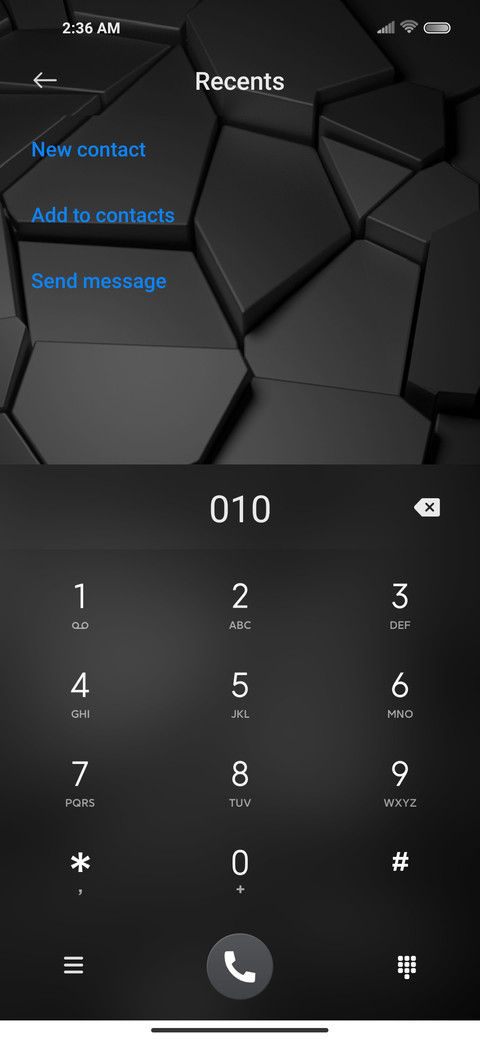Viewport: 480px width, 1040px height.
Task: Enter digit 7 PQRS
Action: (x=80, y=783)
